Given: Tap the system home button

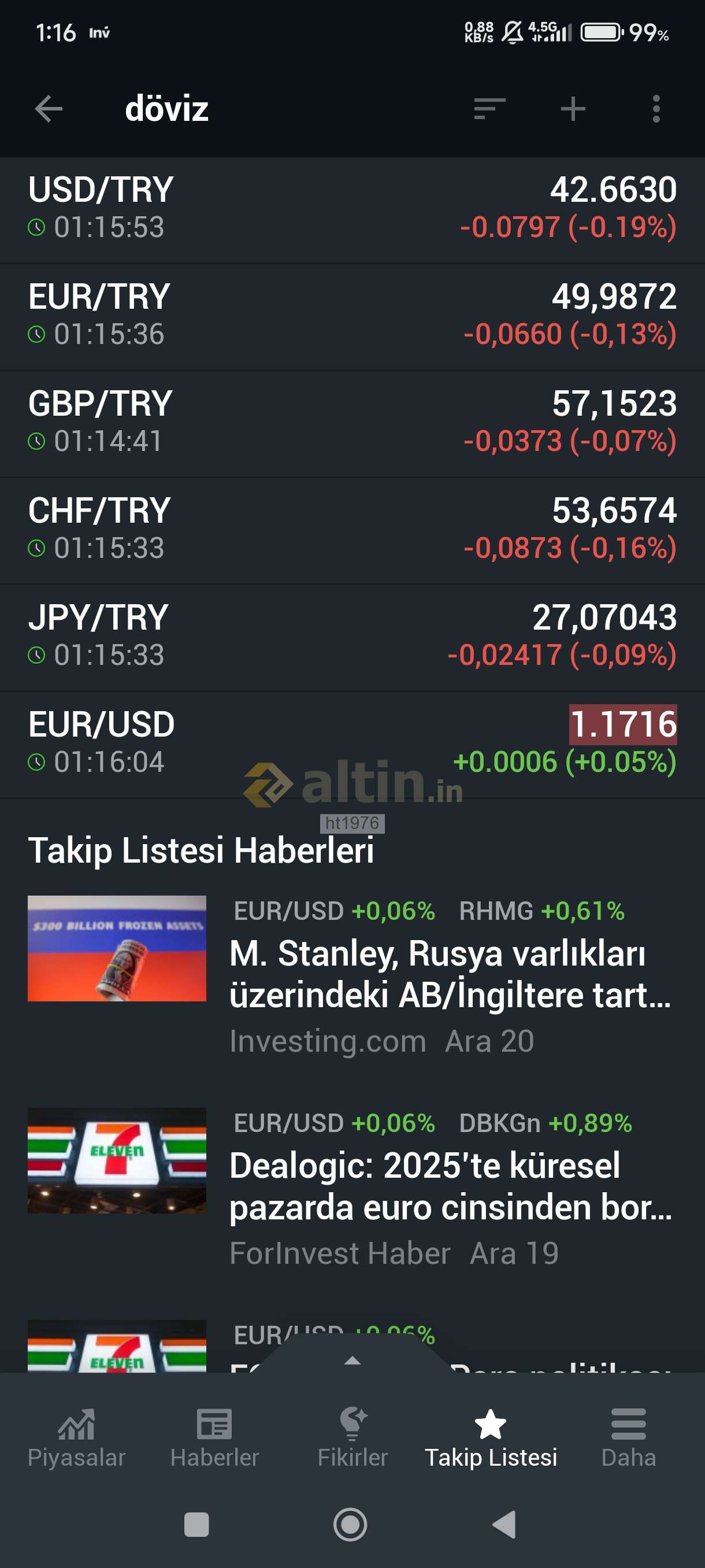Looking at the screenshot, I should pos(350,1525).
